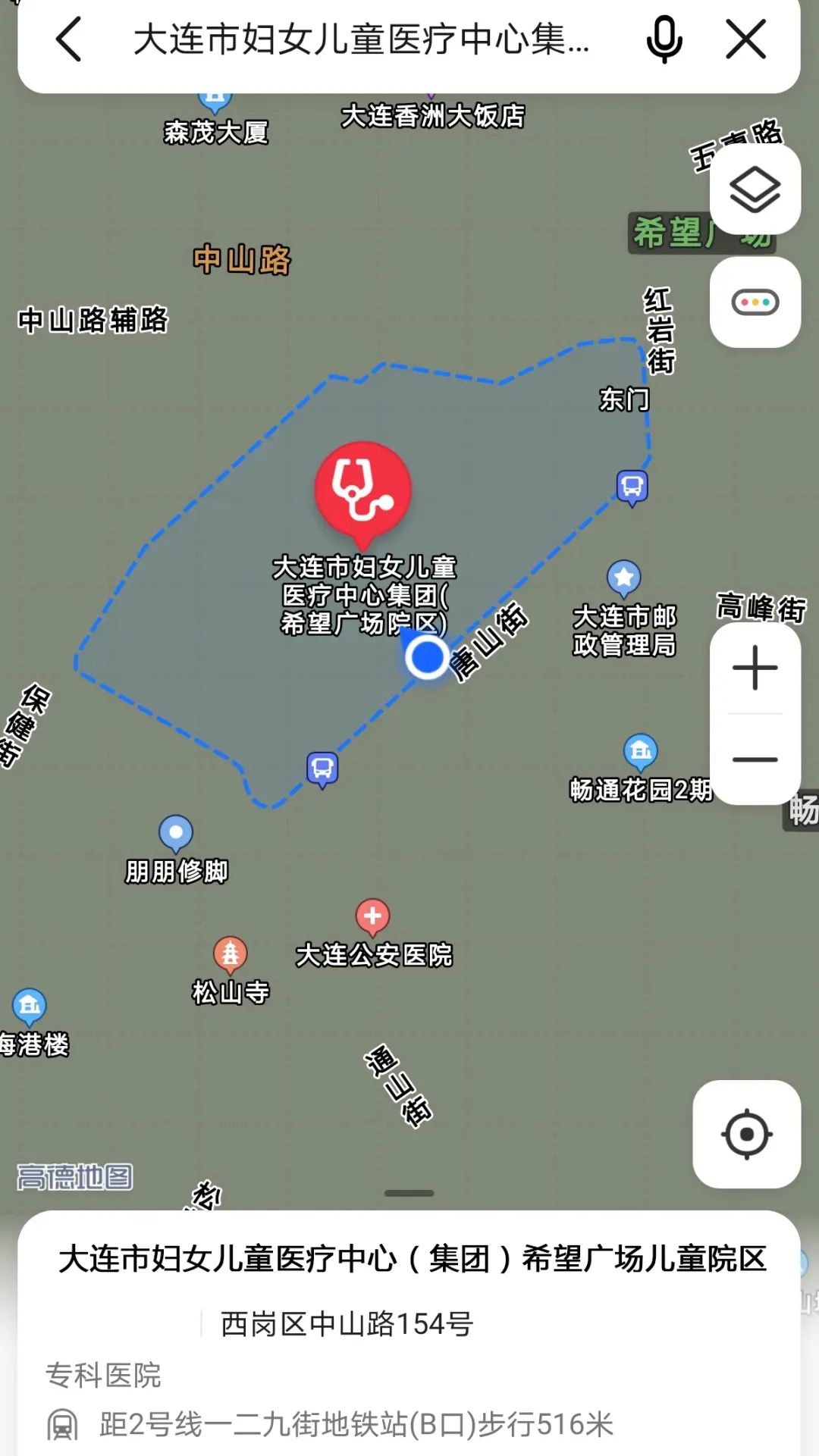
Task: Zoom out on the map
Action: [x=755, y=759]
